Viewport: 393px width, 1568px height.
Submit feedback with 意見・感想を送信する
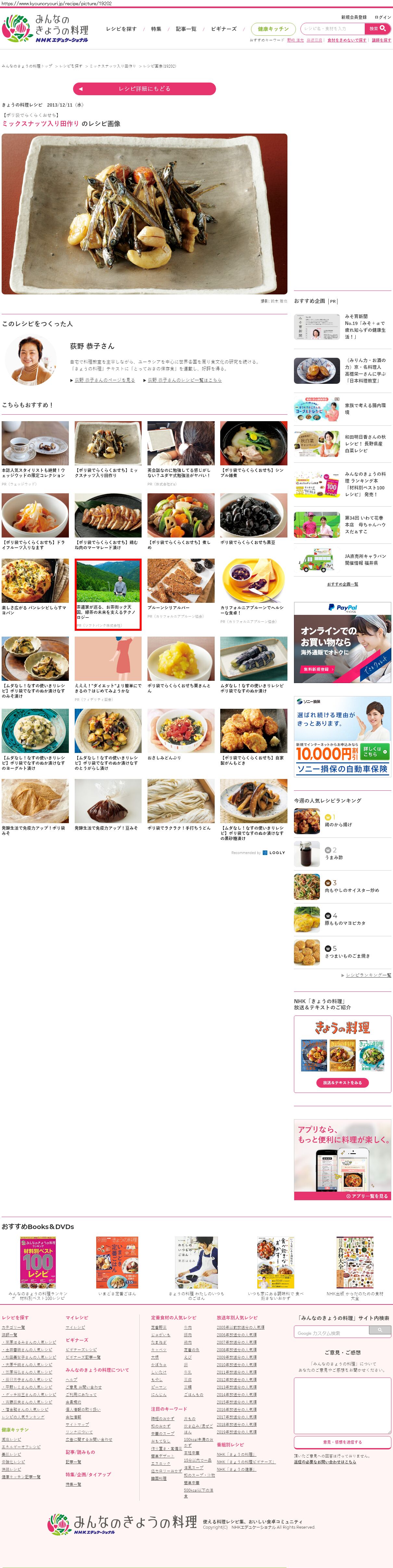(342, 1442)
